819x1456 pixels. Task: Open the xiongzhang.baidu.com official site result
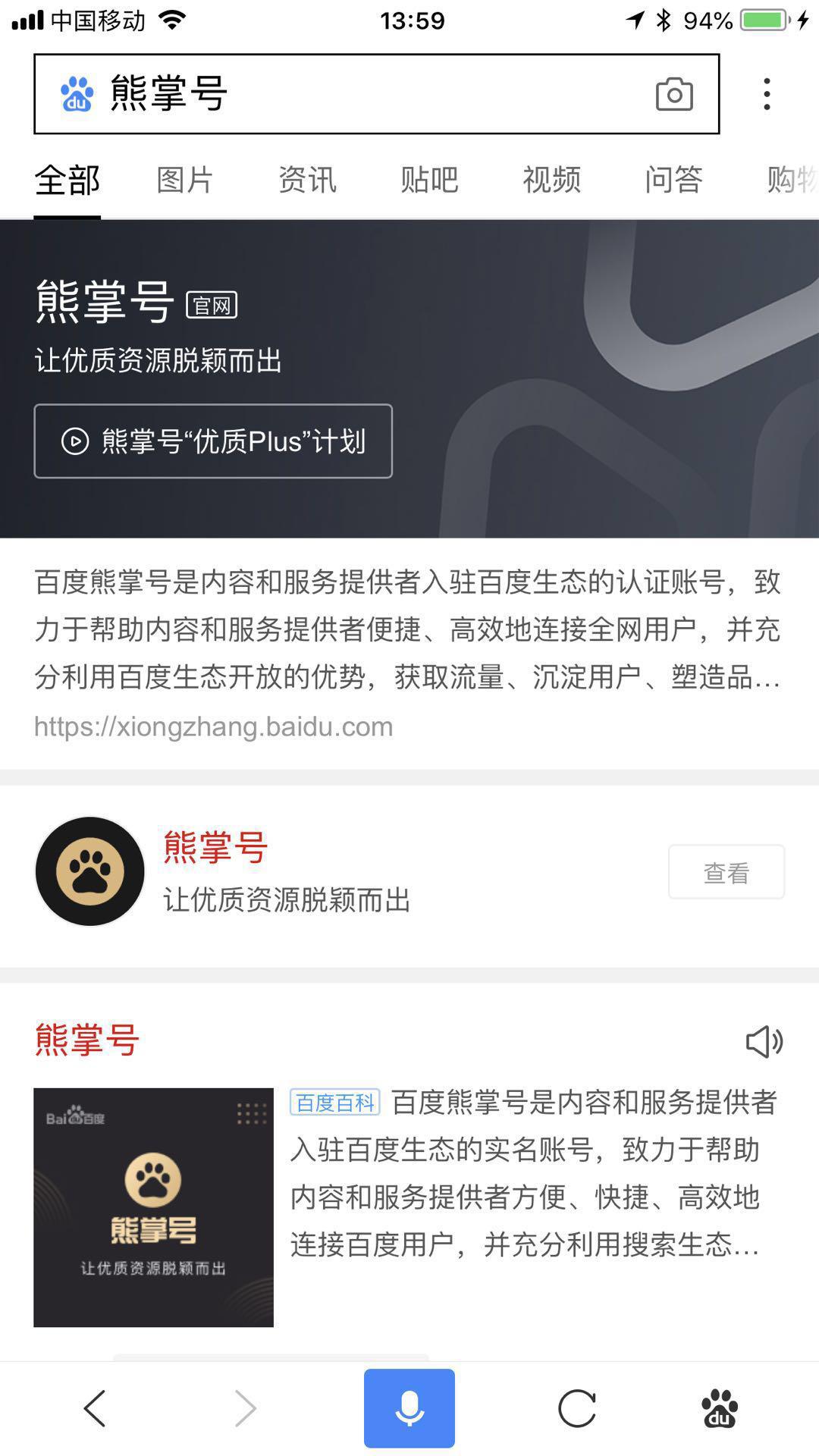pyautogui.click(x=213, y=726)
